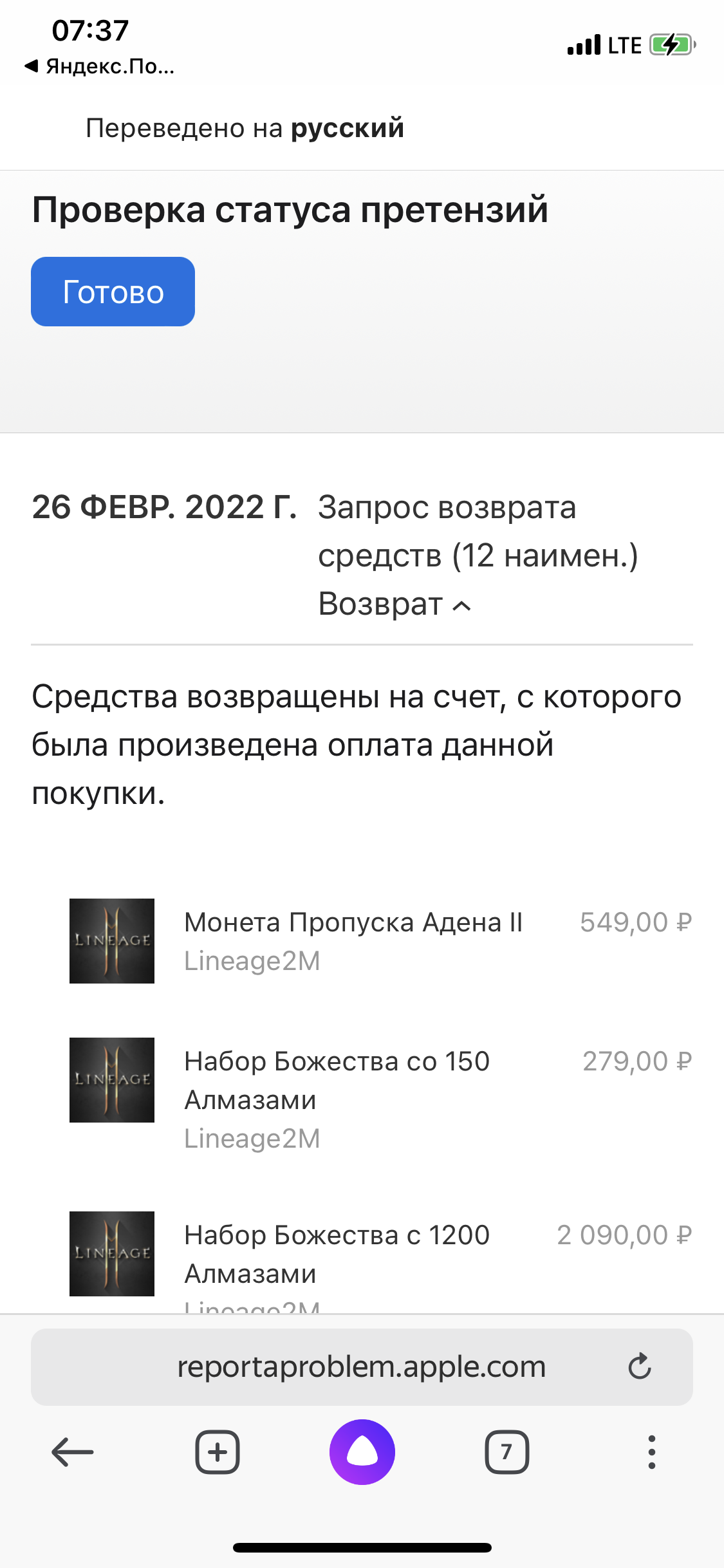Open the Переведено на русский translation bar
Image resolution: width=724 pixels, height=1568 pixels.
(x=245, y=128)
